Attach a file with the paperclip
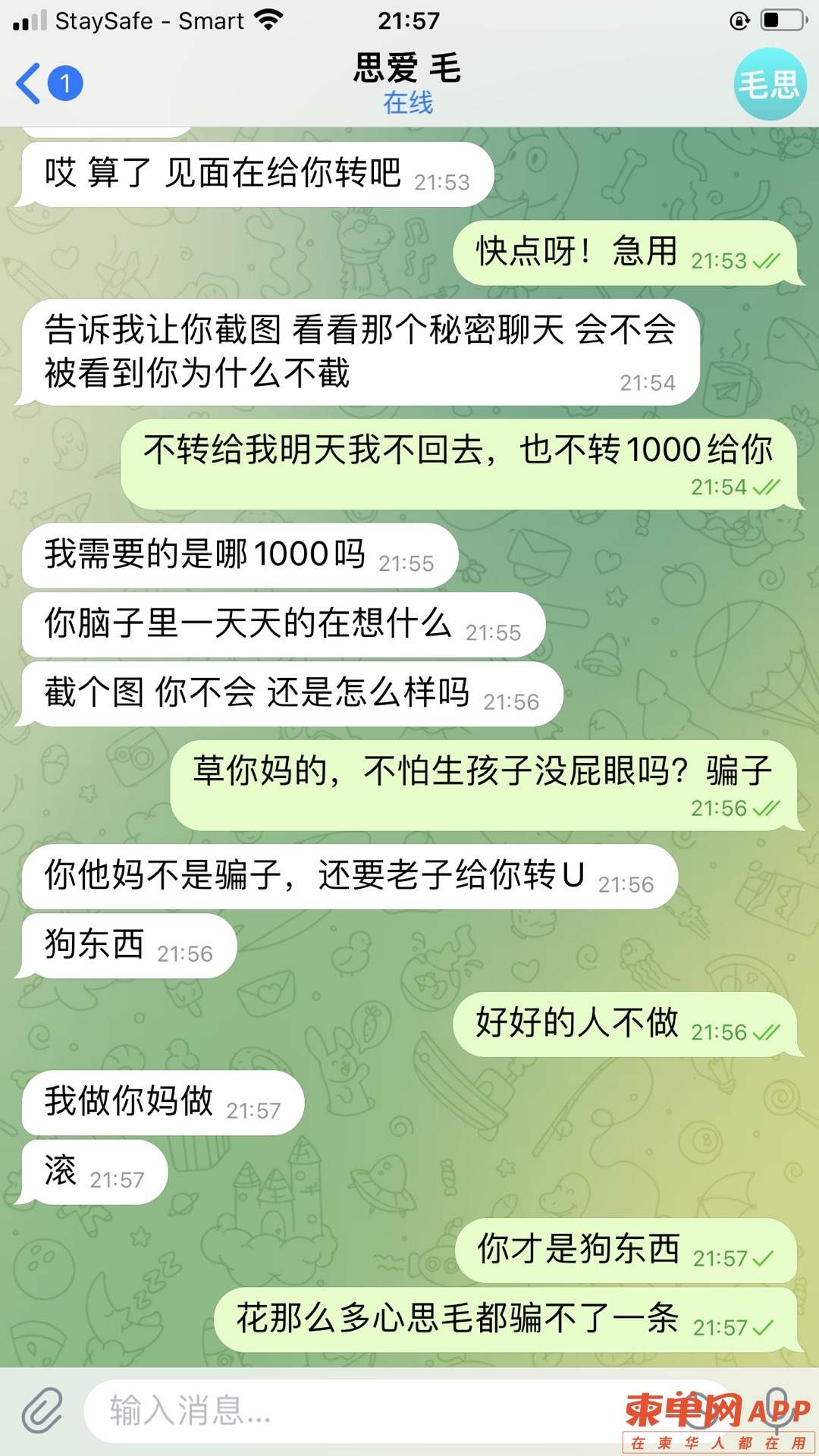This screenshot has height=1456, width=819. tap(42, 1410)
